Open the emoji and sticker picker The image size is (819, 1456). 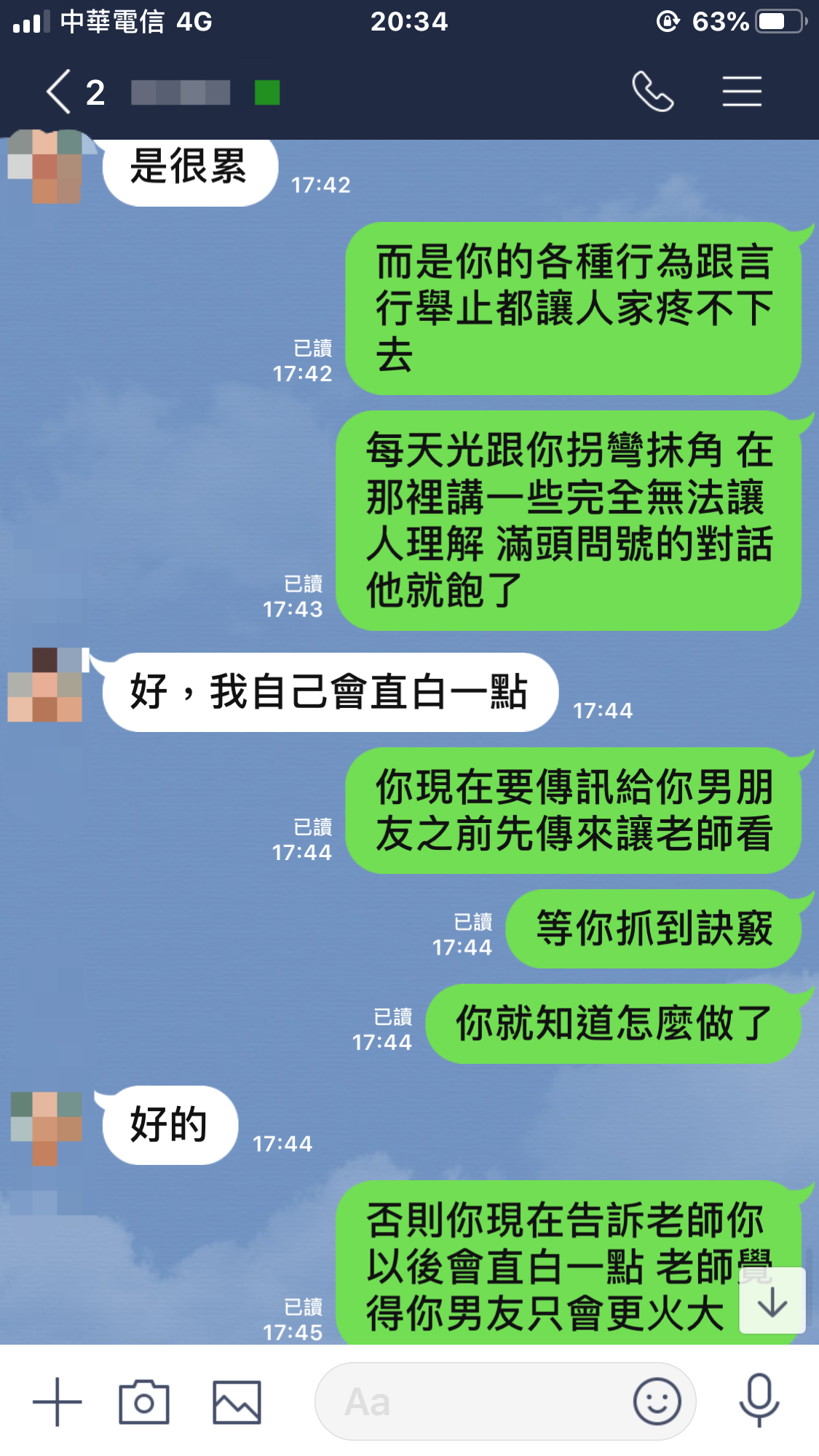coord(657,1401)
